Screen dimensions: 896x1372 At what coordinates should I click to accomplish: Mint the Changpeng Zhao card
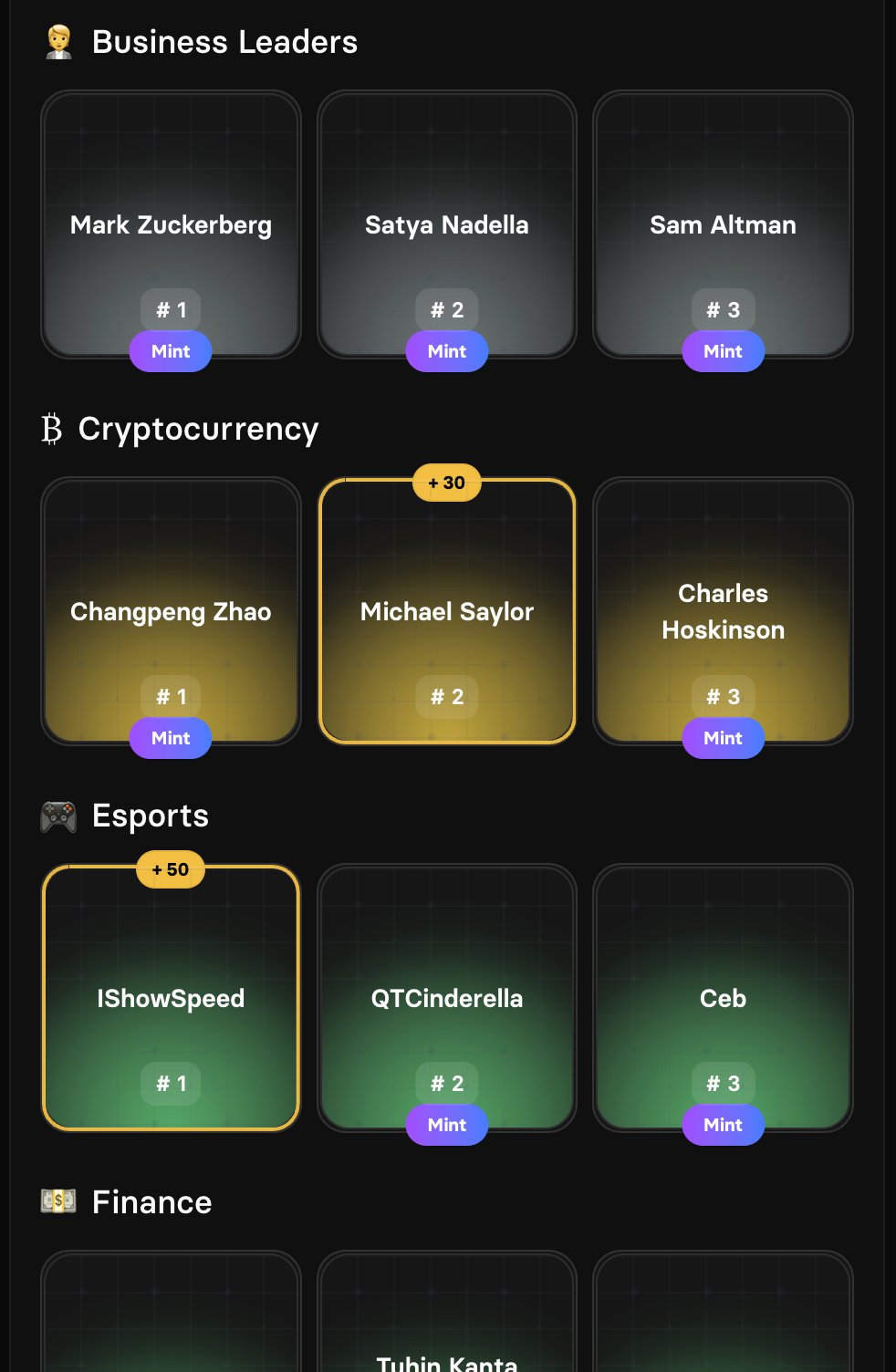pyautogui.click(x=171, y=738)
